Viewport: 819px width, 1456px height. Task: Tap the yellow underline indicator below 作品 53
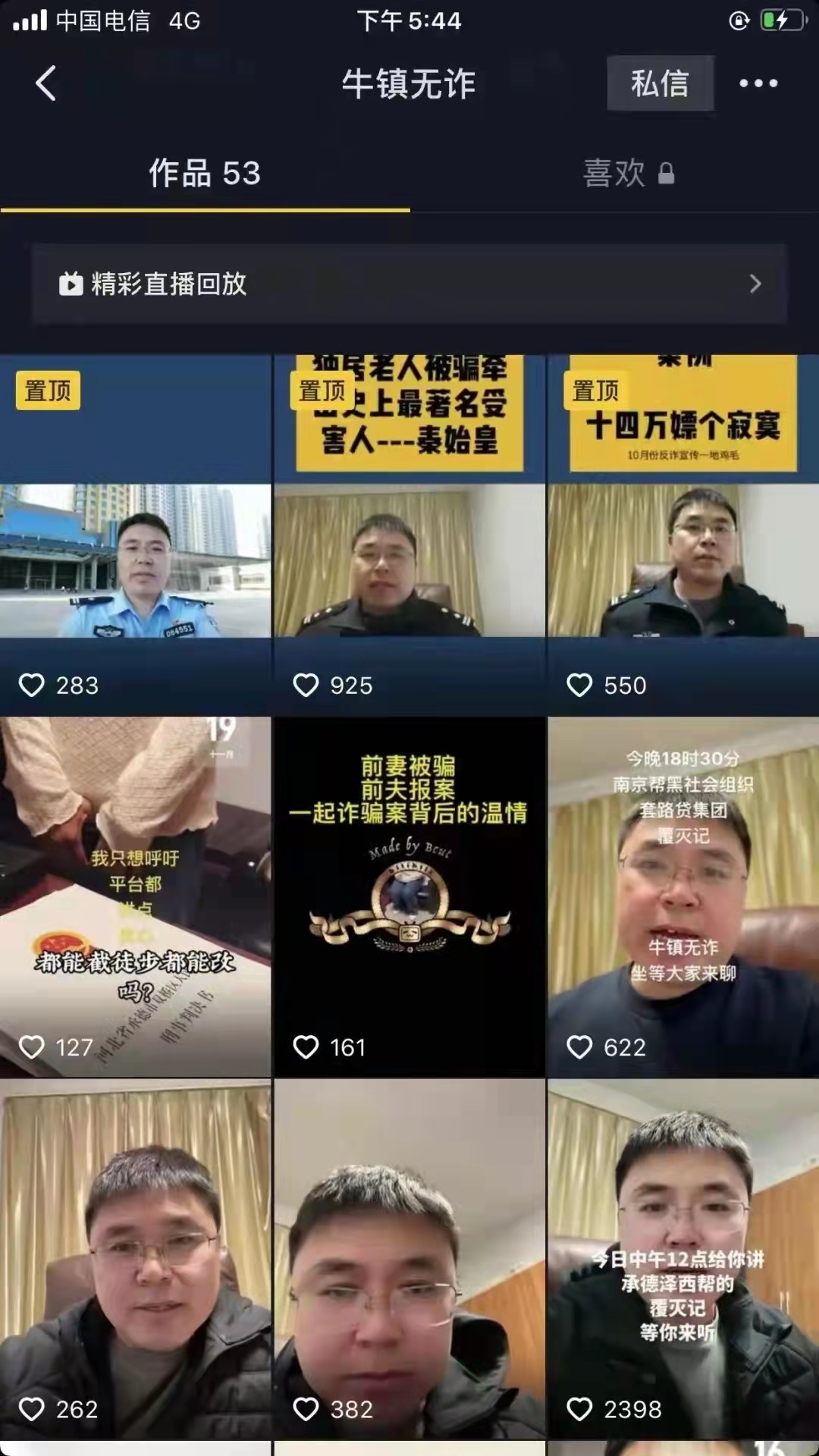tap(205, 206)
